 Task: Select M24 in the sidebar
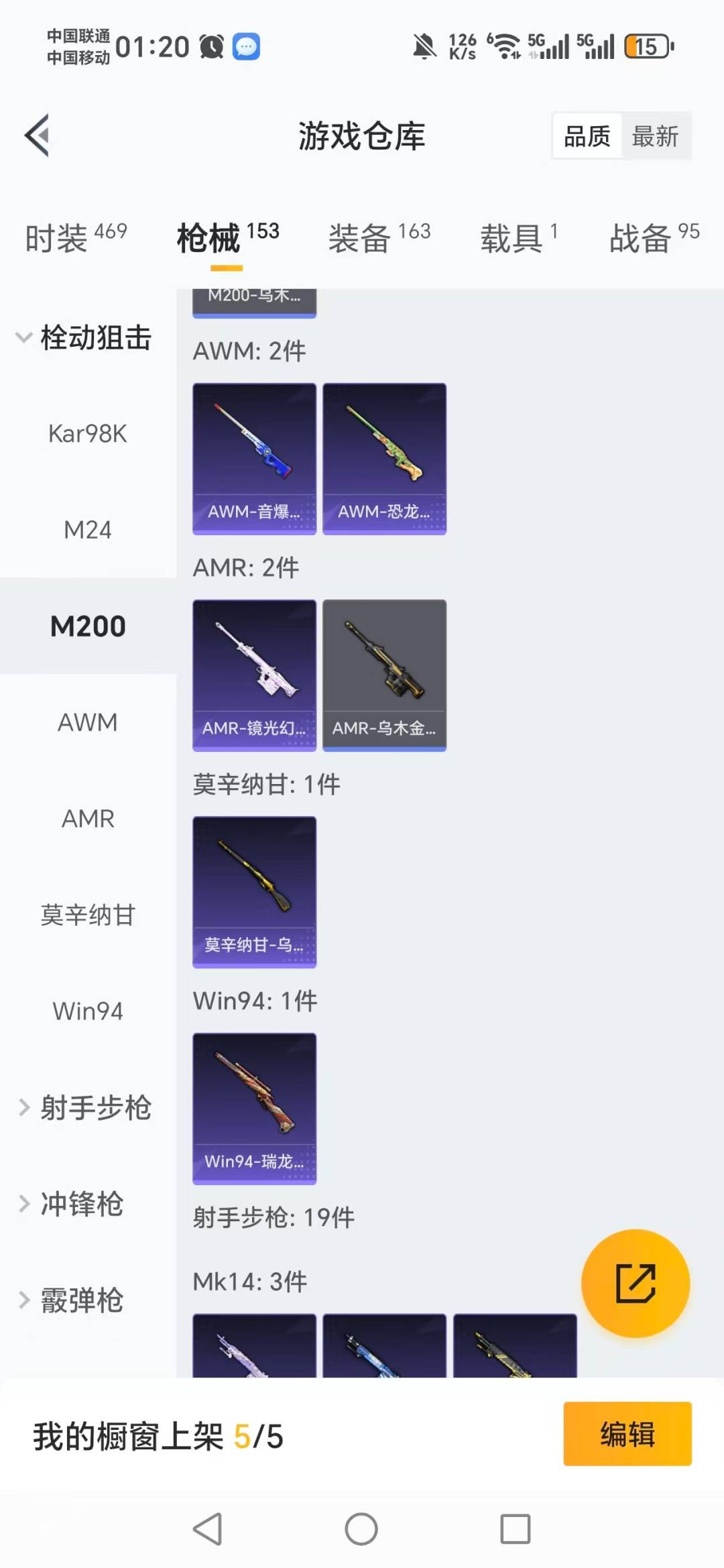coord(88,530)
